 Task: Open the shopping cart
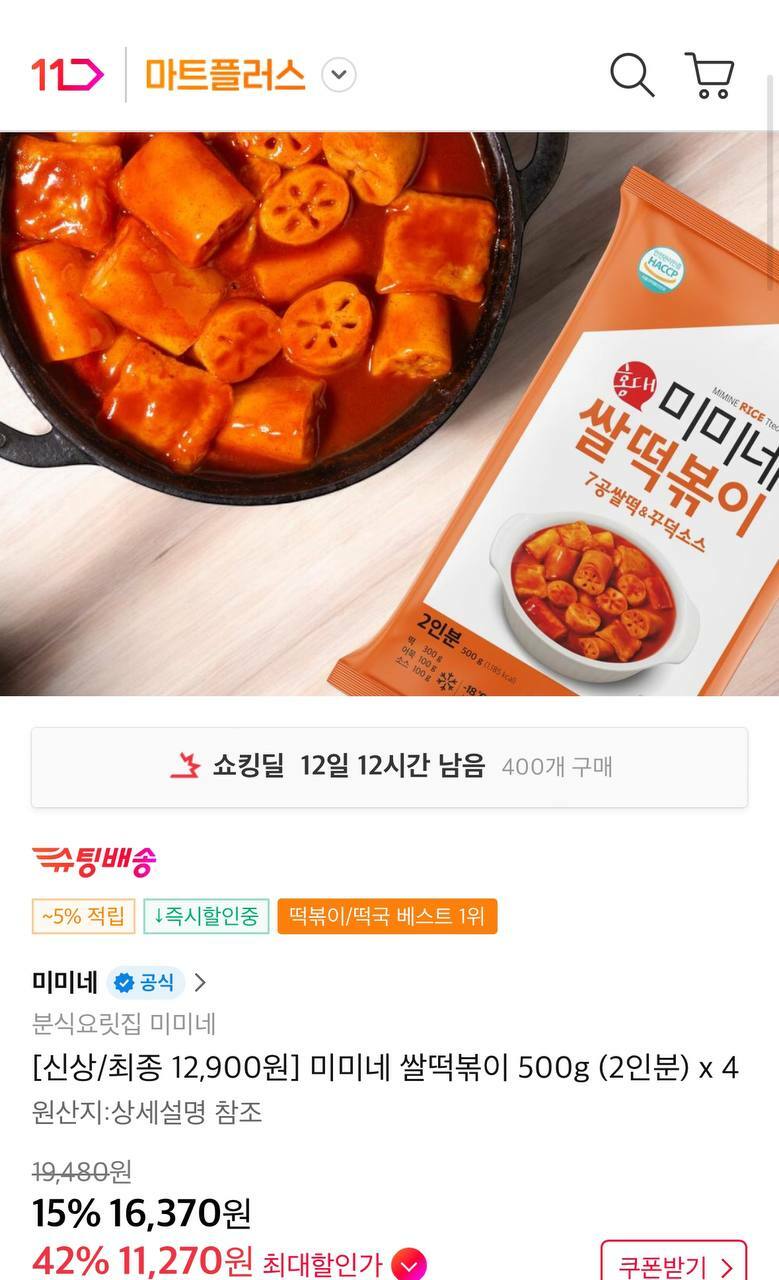709,75
